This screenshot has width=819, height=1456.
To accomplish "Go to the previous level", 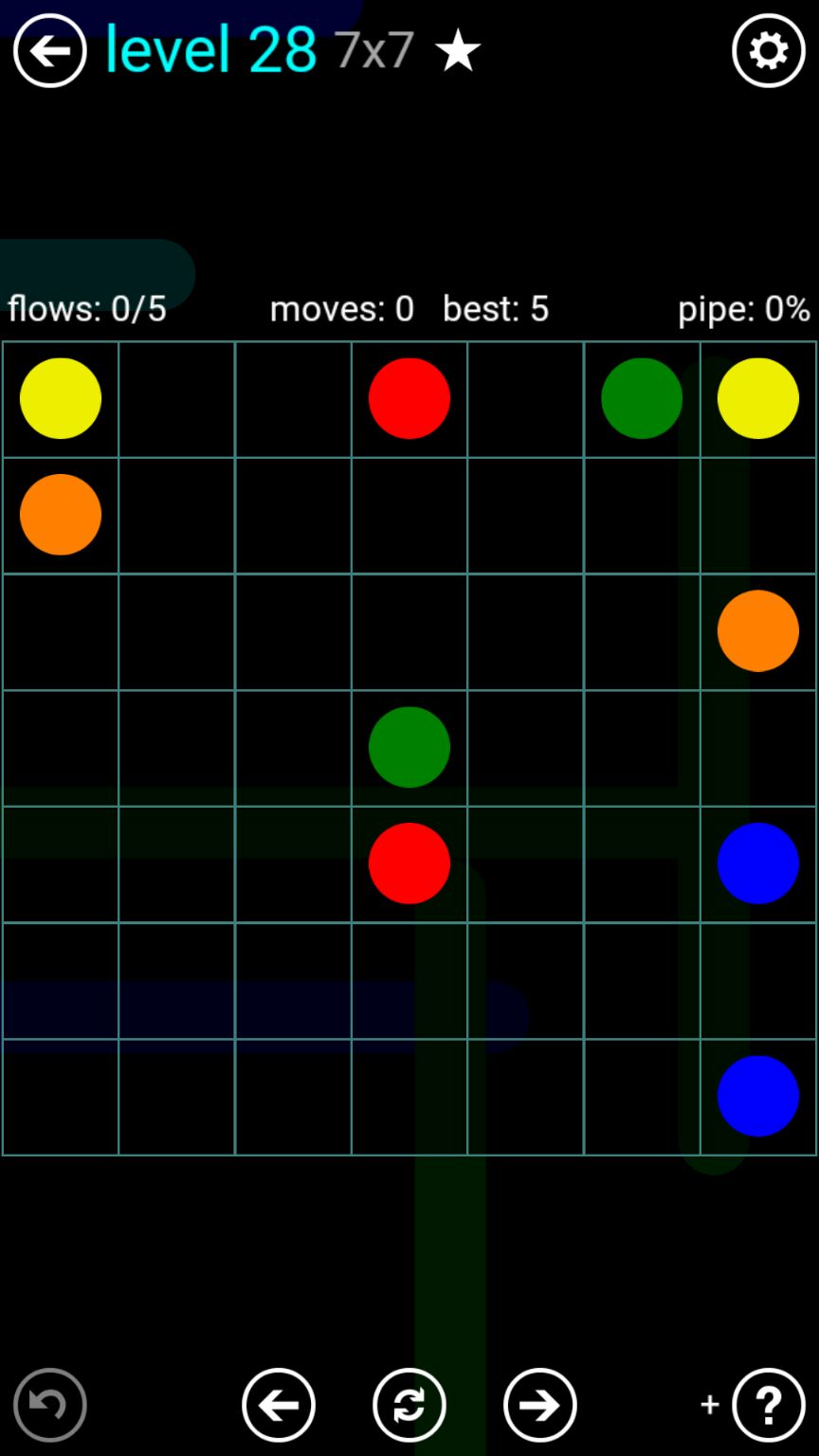I will tap(279, 1404).
